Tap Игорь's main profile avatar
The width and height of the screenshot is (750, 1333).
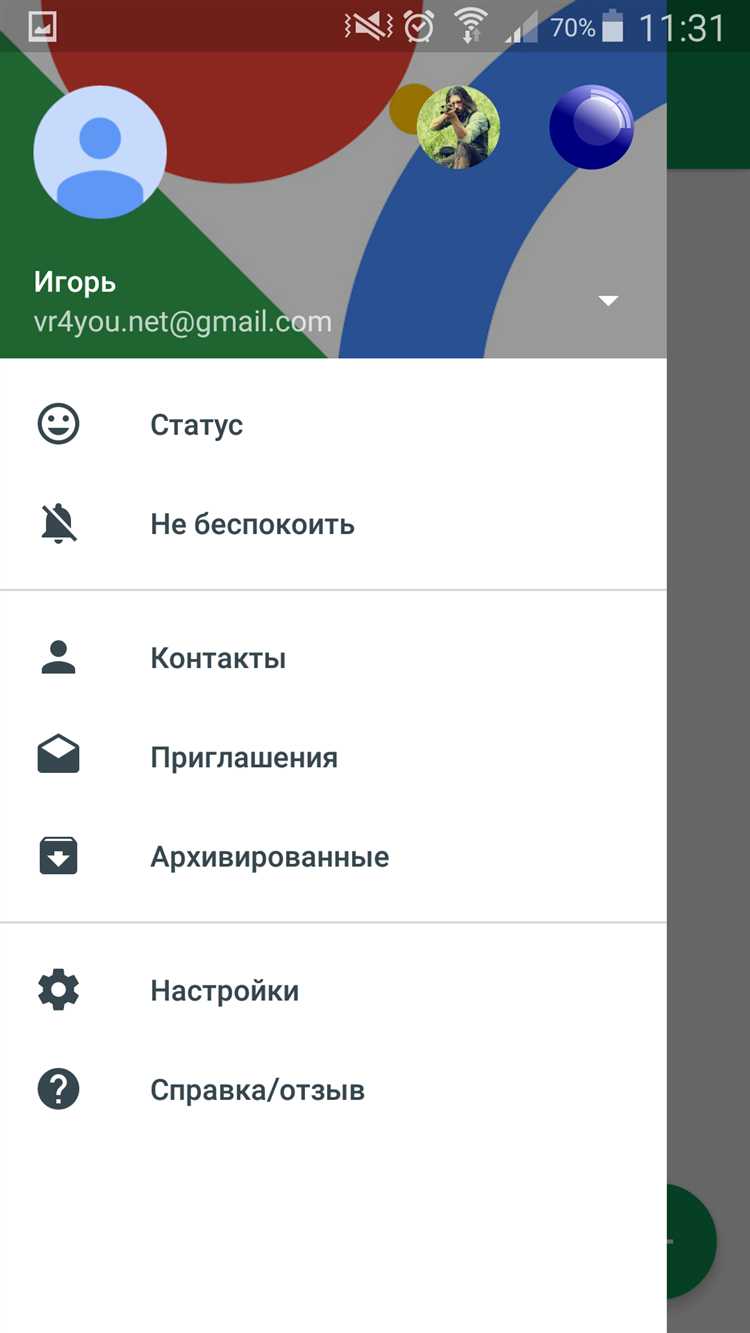pos(100,152)
